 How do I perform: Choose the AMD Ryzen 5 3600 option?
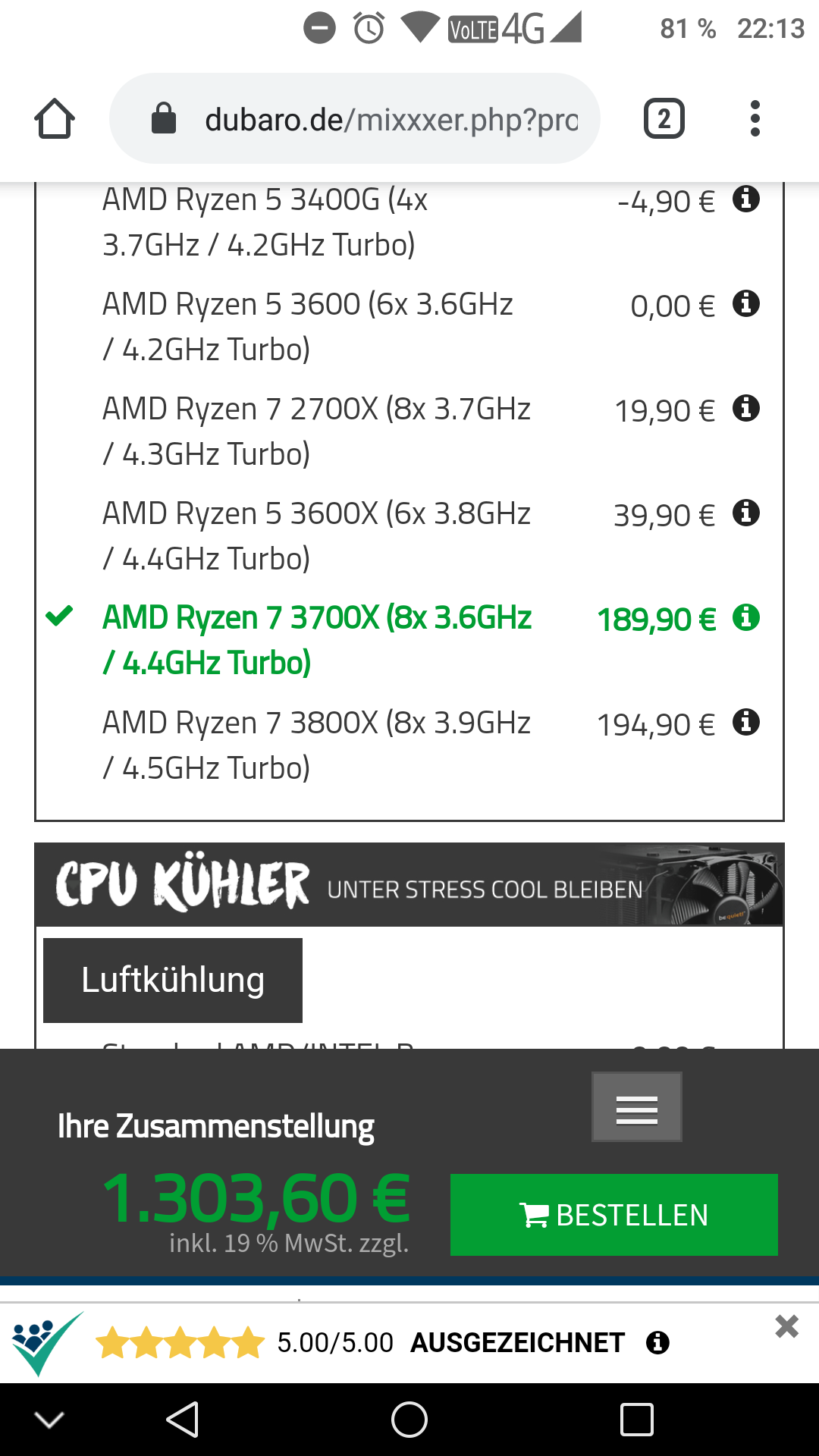(x=308, y=326)
